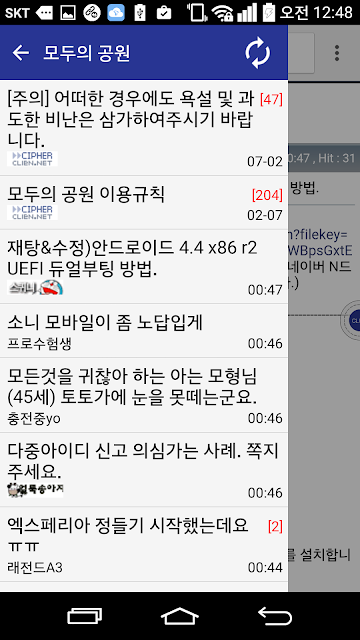360x640 pixels.
Task: Open the 엑스페리아 정들기 시작했는데요 post
Action: [x=144, y=544]
